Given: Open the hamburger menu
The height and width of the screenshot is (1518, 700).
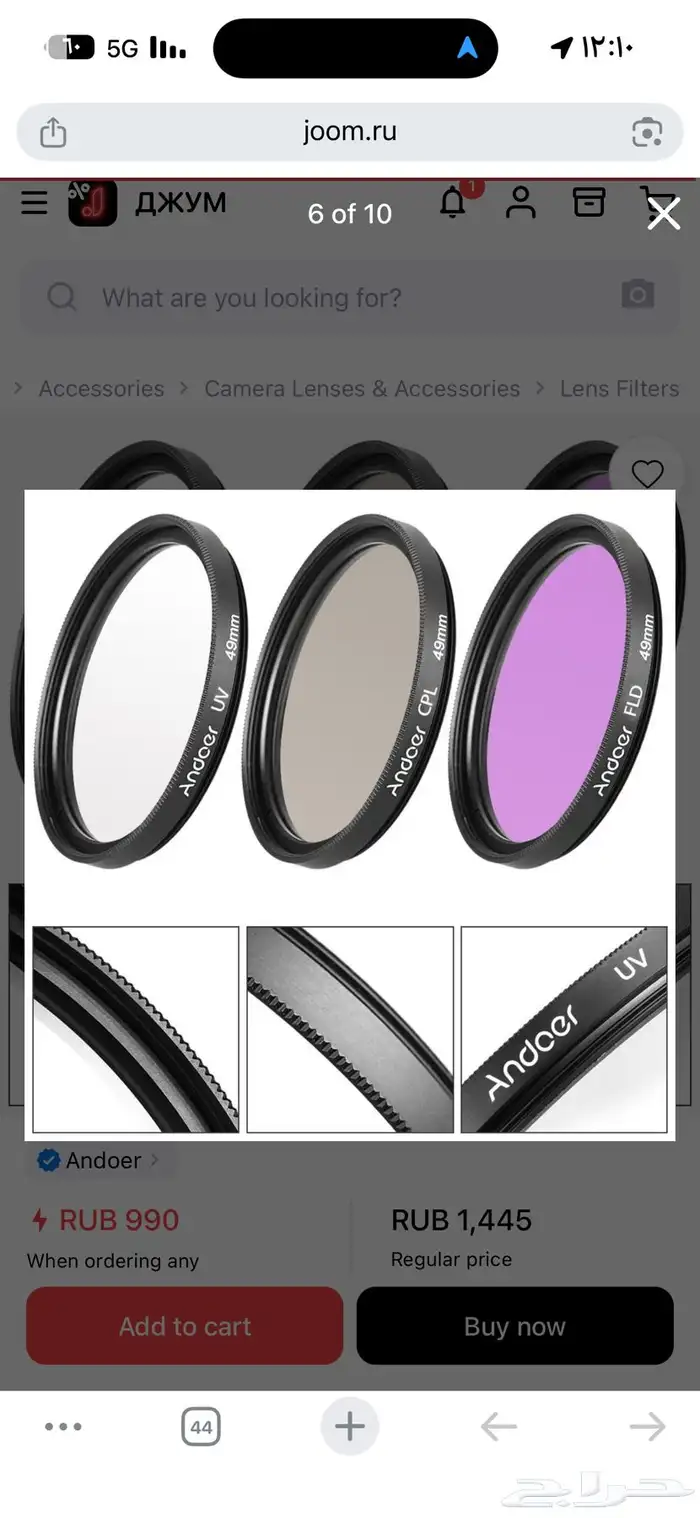Looking at the screenshot, I should pyautogui.click(x=34, y=203).
